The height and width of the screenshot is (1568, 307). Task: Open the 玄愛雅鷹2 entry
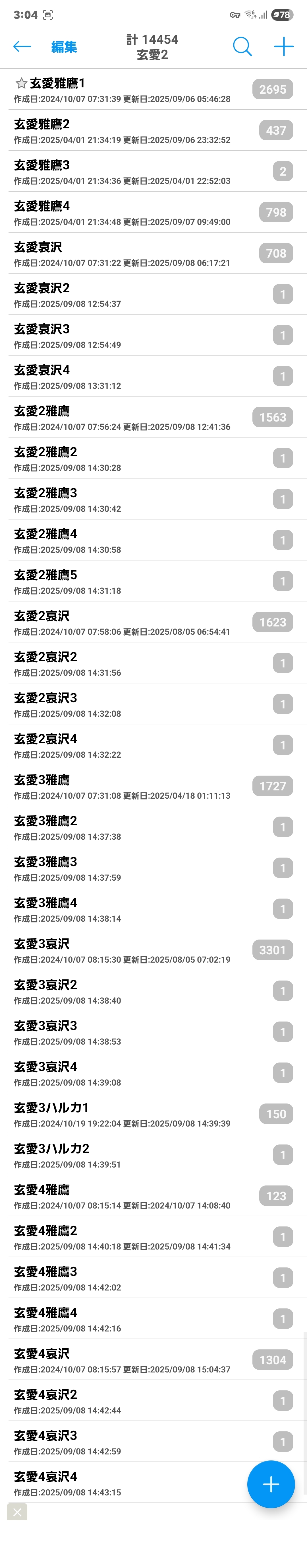pyautogui.click(x=122, y=130)
